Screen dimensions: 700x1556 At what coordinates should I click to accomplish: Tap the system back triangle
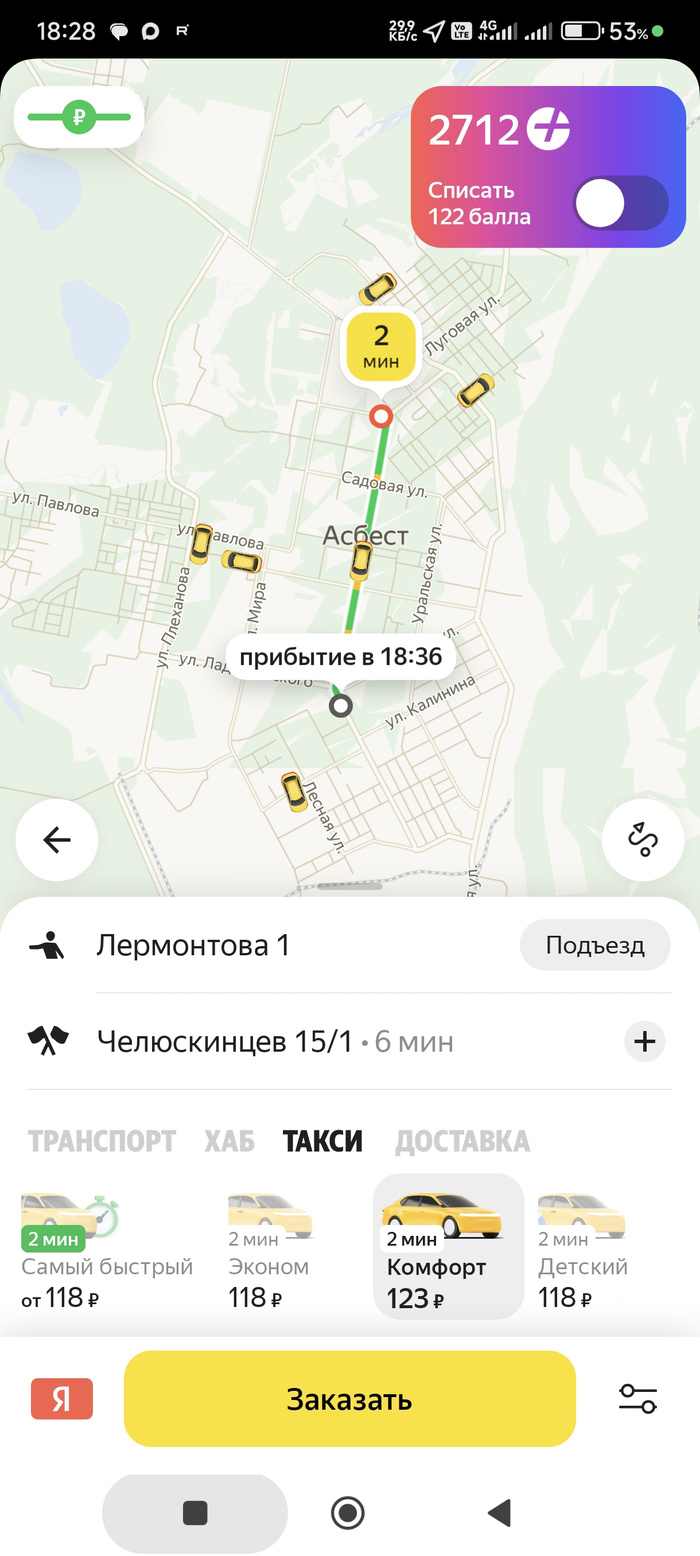pos(499,1513)
